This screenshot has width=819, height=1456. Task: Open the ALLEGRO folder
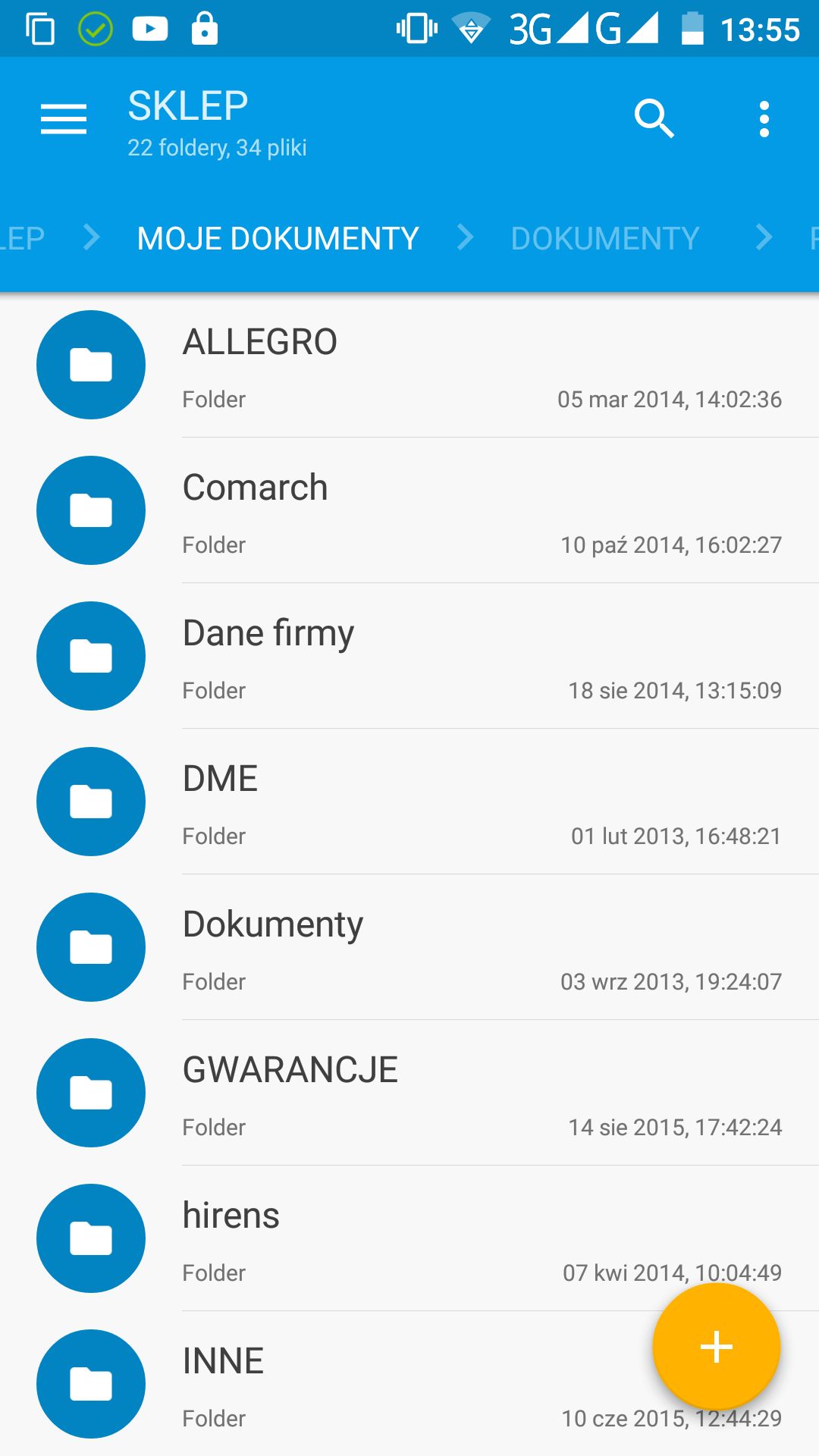[409, 365]
